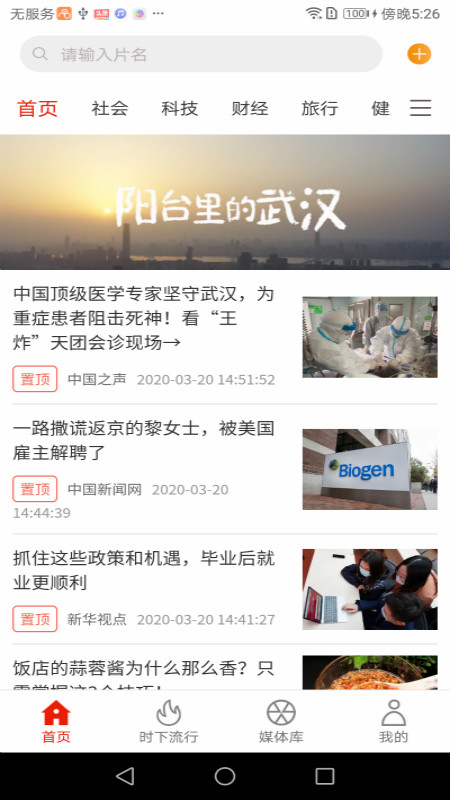Switch to the 时下流行 bottom tab

coord(168,721)
